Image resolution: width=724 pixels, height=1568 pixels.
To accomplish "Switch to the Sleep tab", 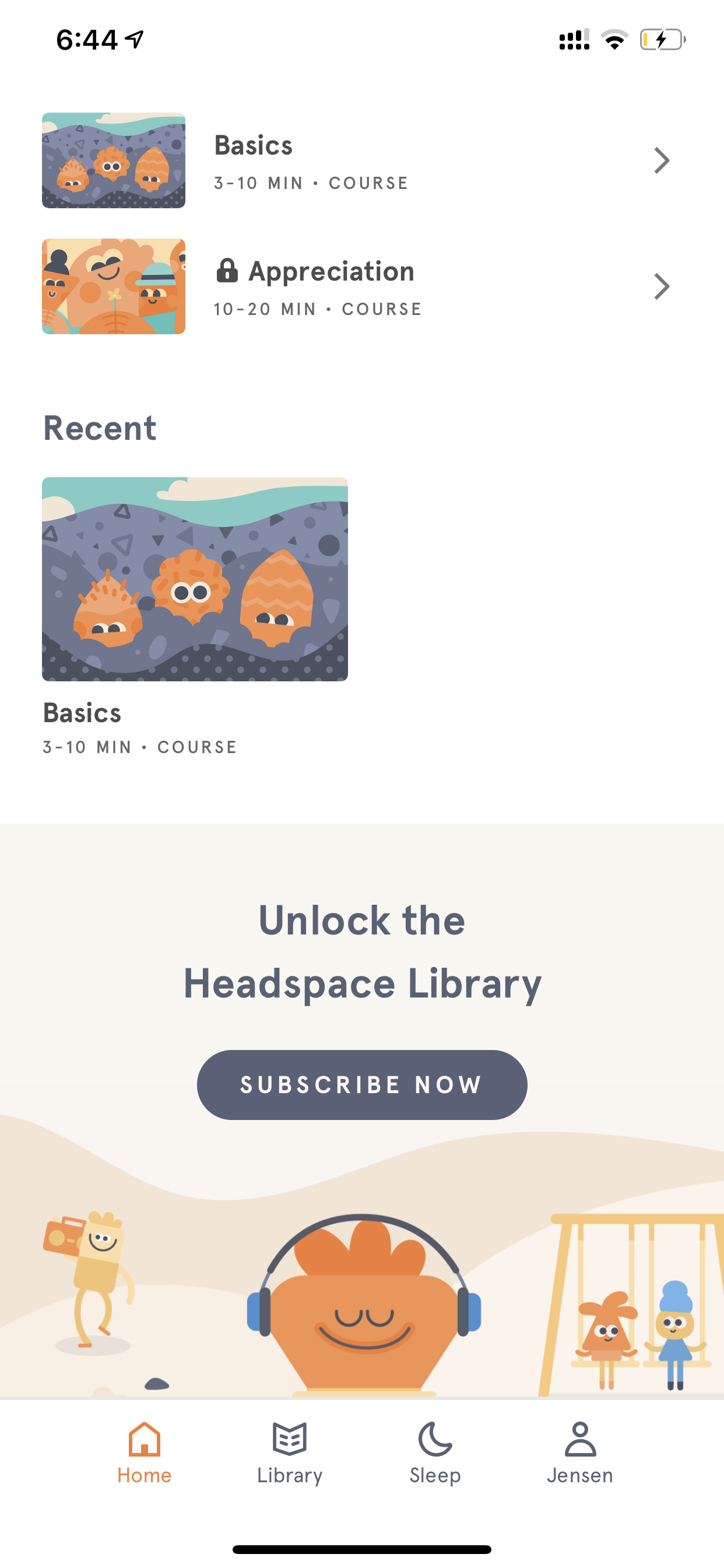I will tap(435, 1454).
